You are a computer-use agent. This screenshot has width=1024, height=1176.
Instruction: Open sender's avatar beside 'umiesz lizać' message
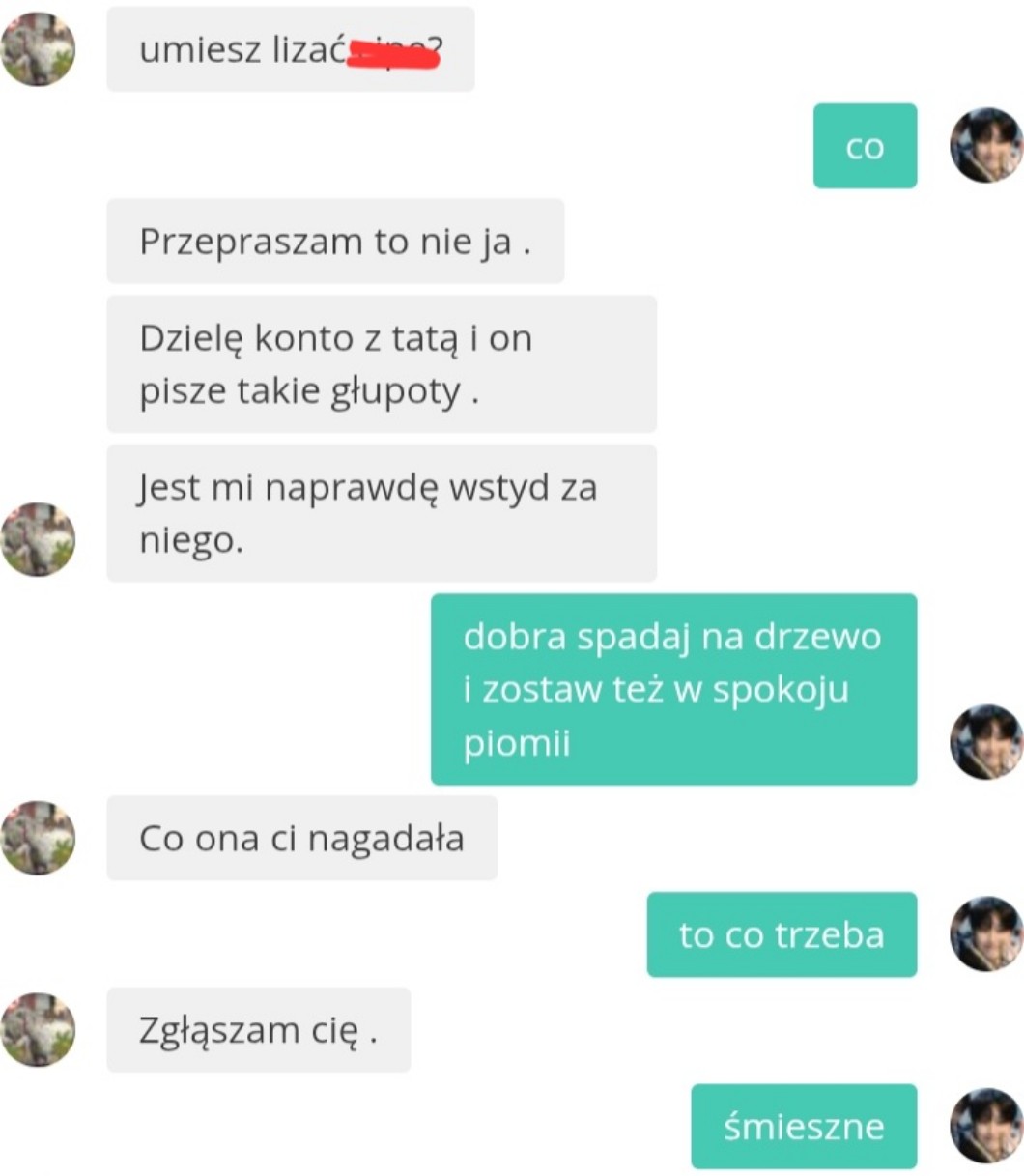pos(38,49)
